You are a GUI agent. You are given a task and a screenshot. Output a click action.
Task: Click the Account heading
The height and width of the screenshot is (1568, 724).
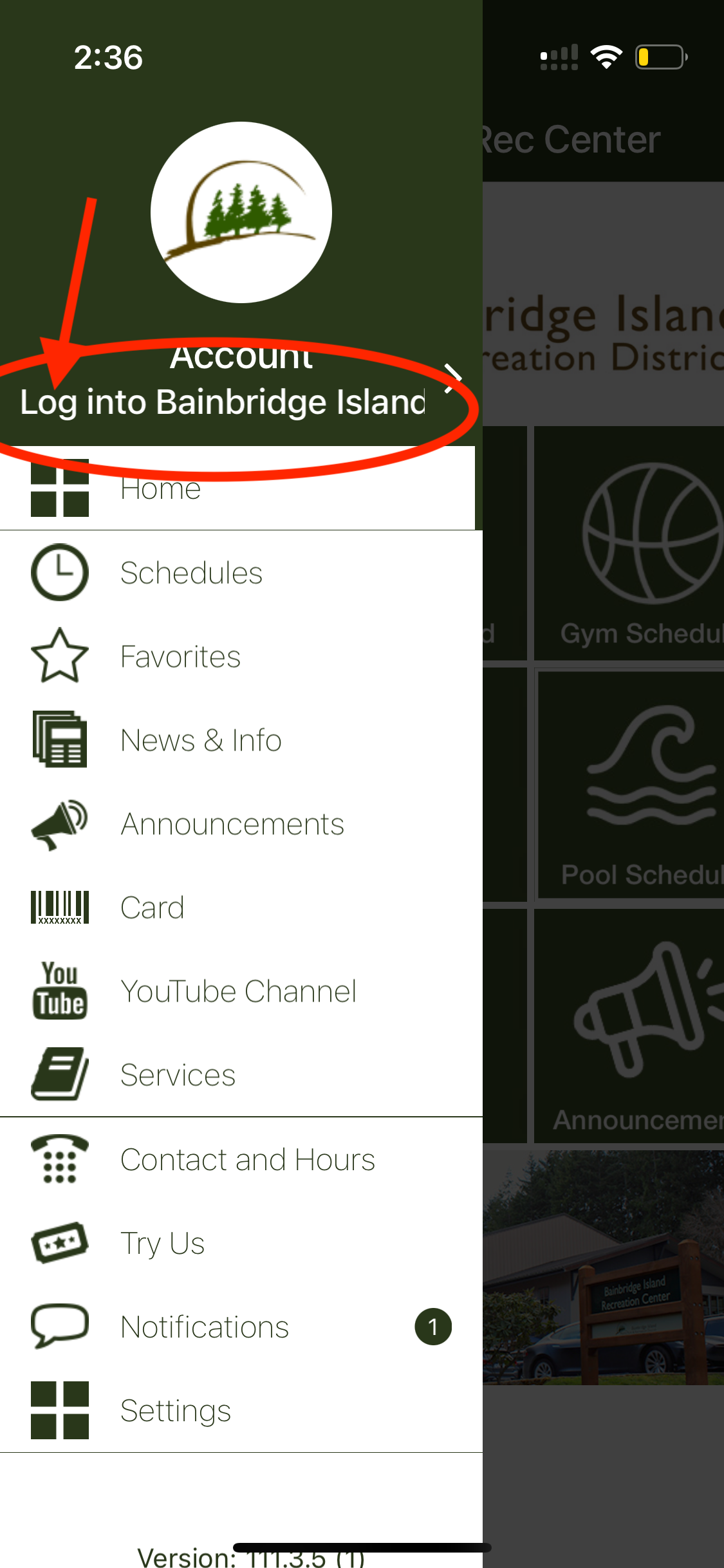point(241,357)
